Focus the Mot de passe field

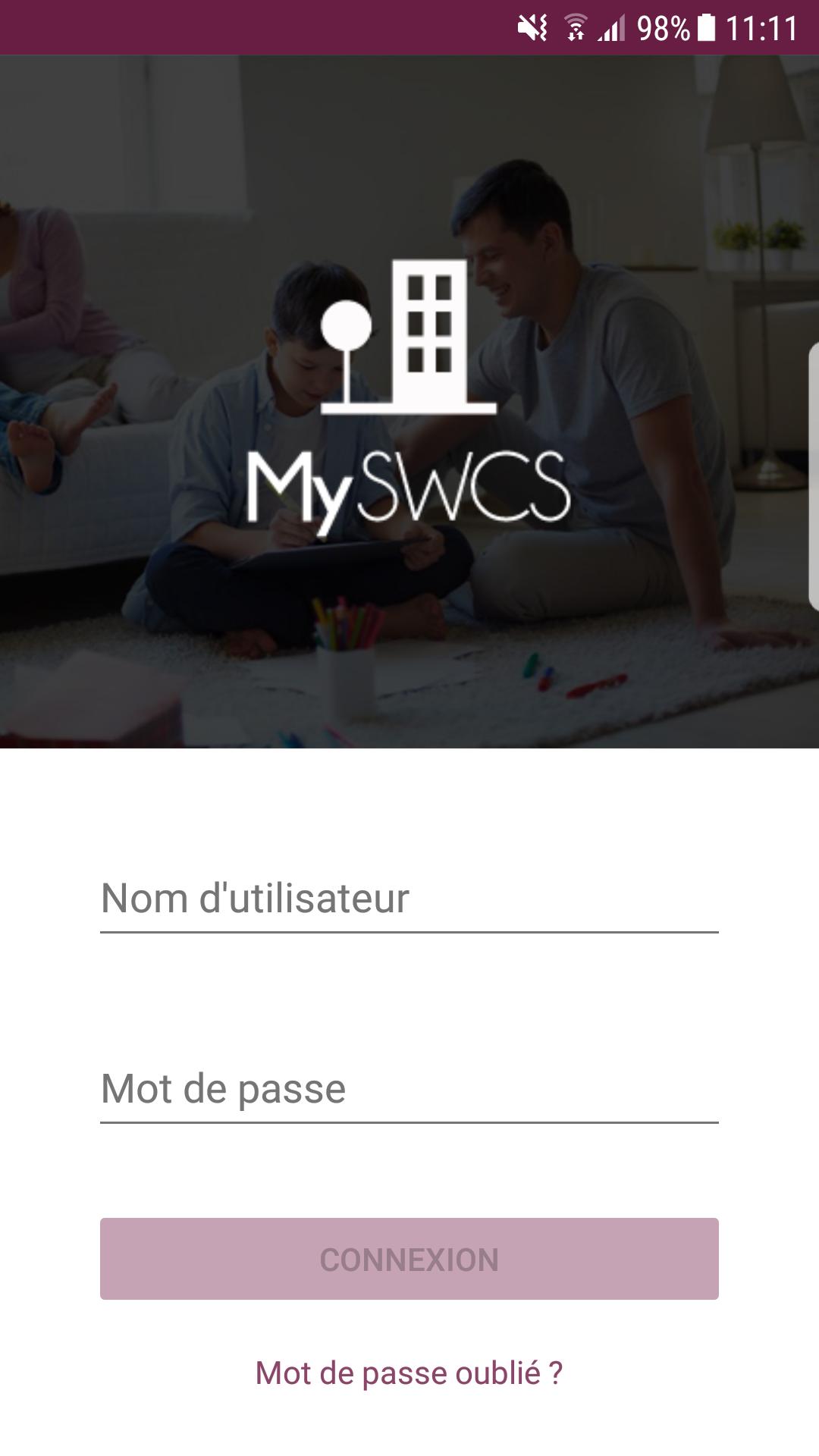tap(409, 1090)
